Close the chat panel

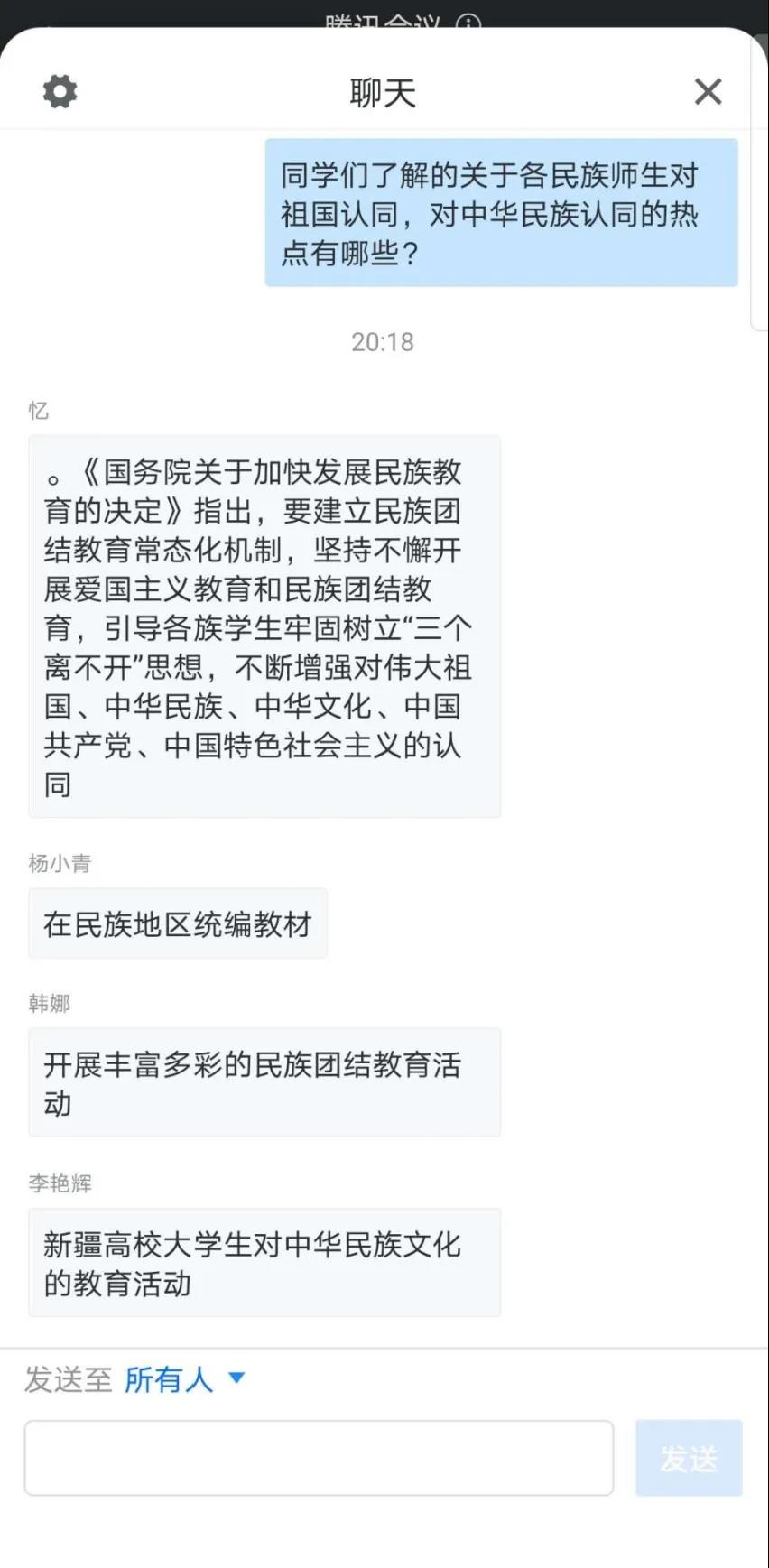[708, 91]
